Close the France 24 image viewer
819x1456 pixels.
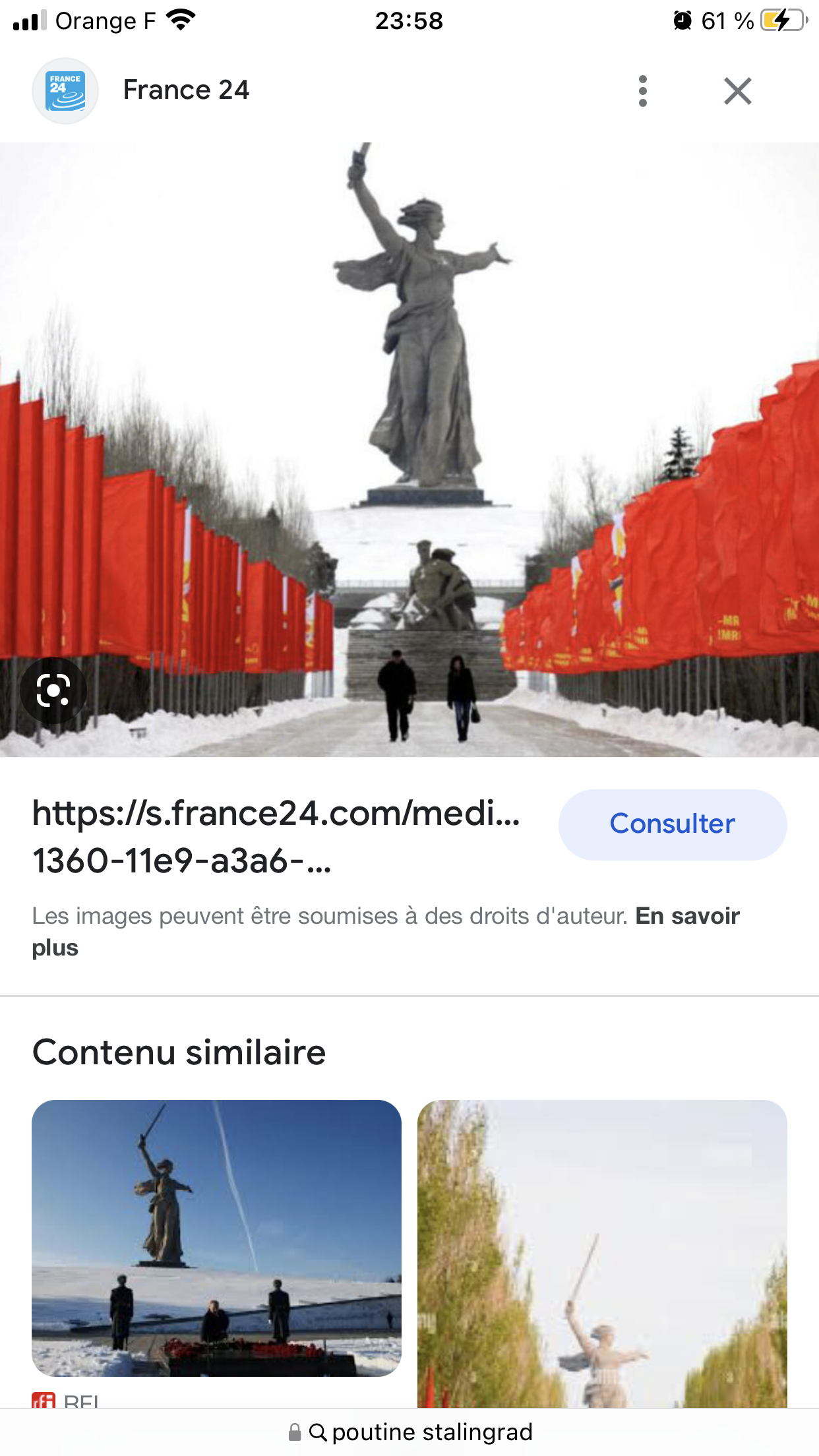pos(737,91)
